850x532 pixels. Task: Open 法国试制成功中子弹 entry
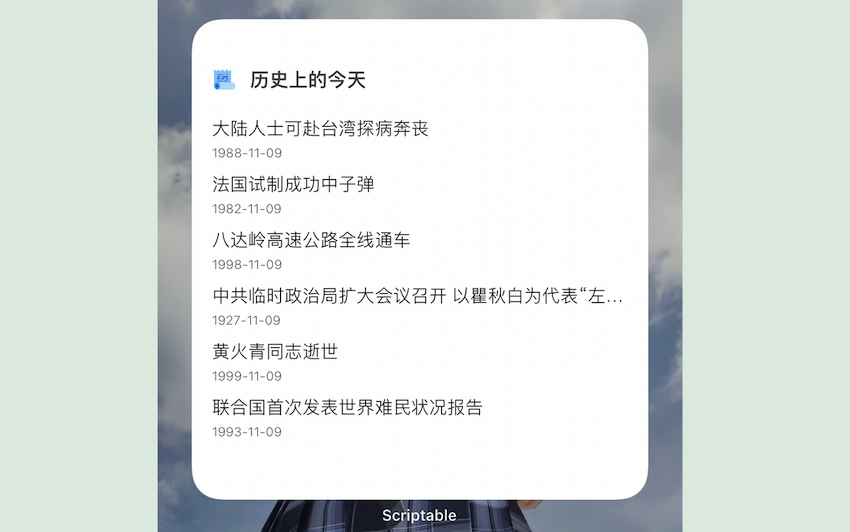point(294,185)
